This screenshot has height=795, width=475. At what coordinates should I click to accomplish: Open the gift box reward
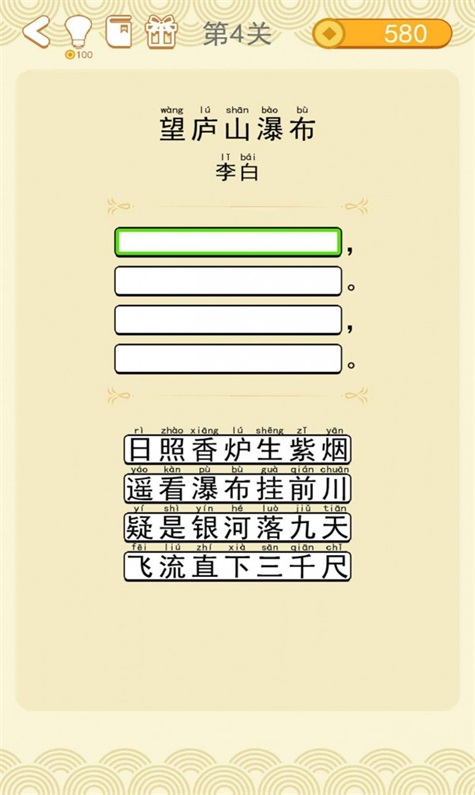[161, 32]
